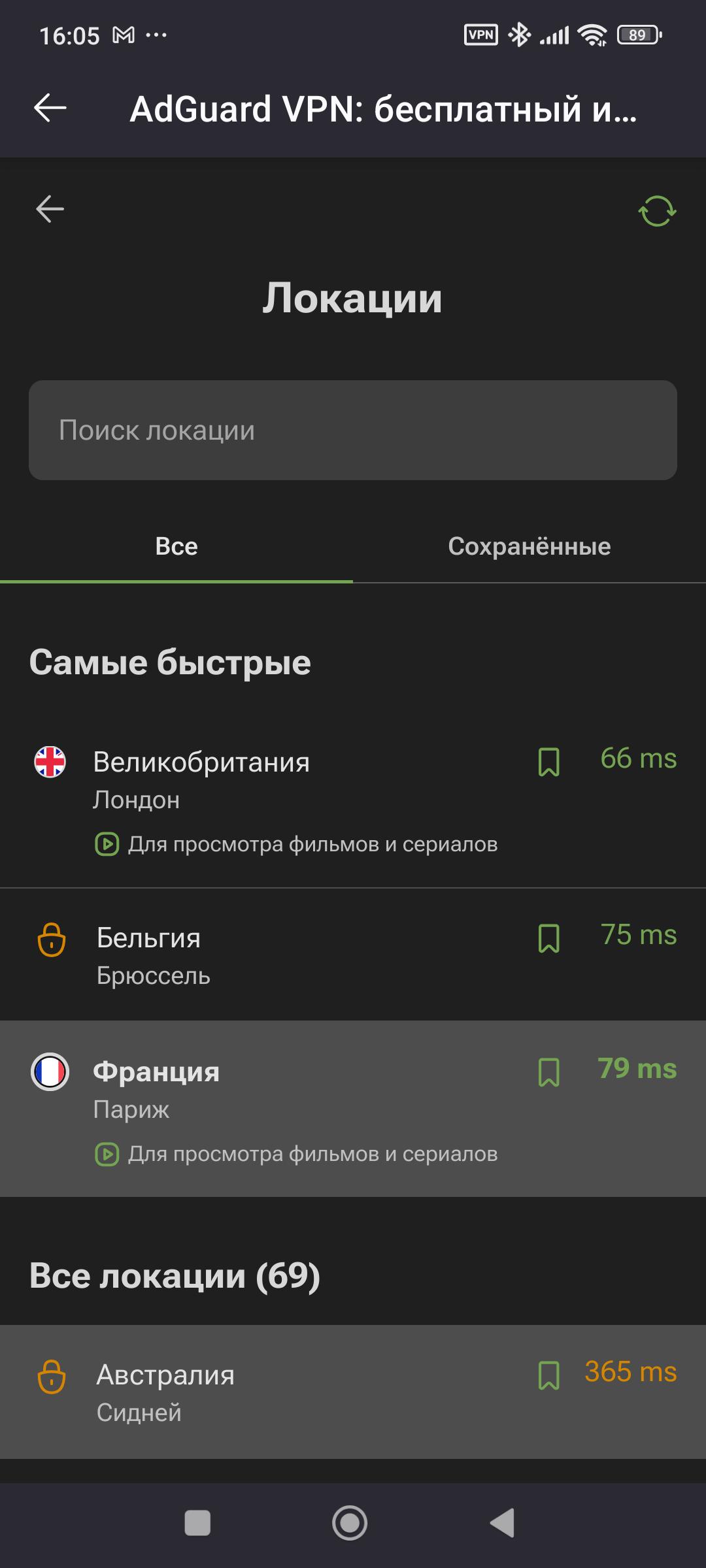706x1568 pixels.
Task: Bookmark the Великобритания location
Action: [x=548, y=762]
